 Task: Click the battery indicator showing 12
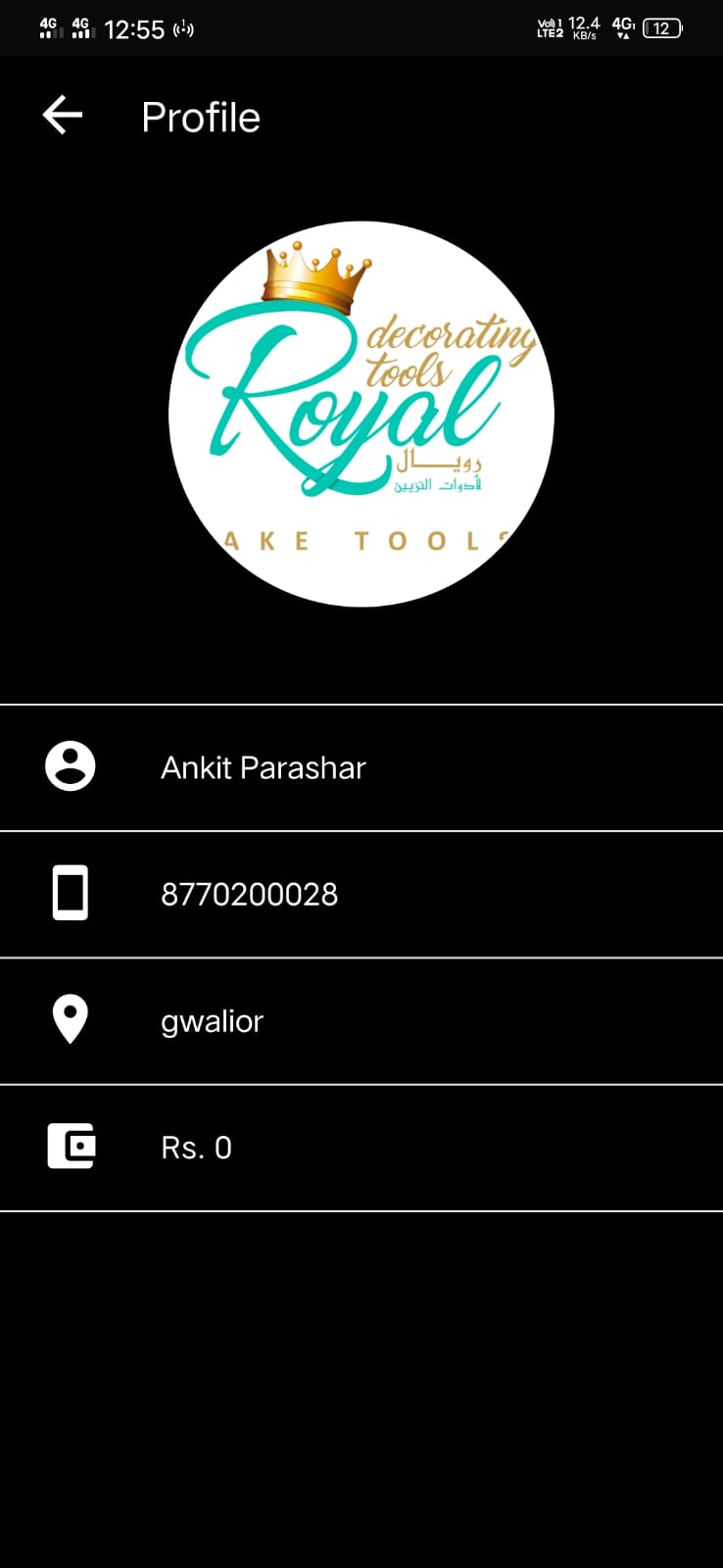[x=662, y=28]
